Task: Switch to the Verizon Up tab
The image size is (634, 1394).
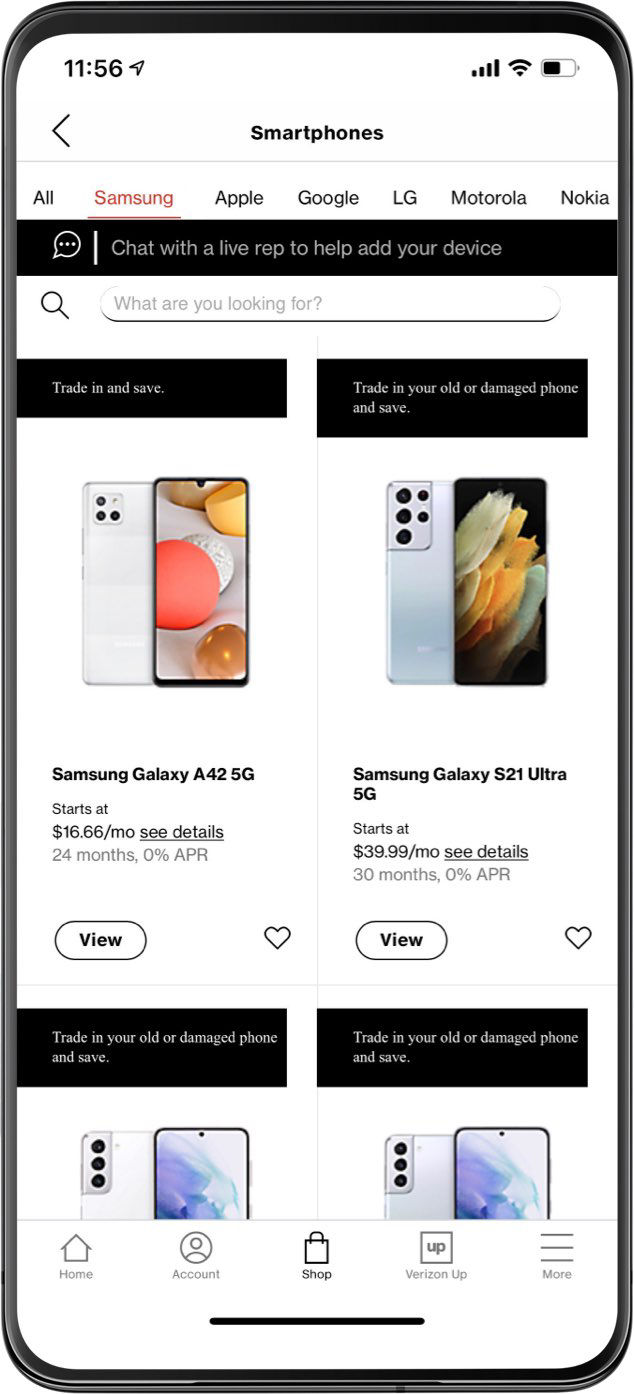Action: pyautogui.click(x=436, y=1256)
